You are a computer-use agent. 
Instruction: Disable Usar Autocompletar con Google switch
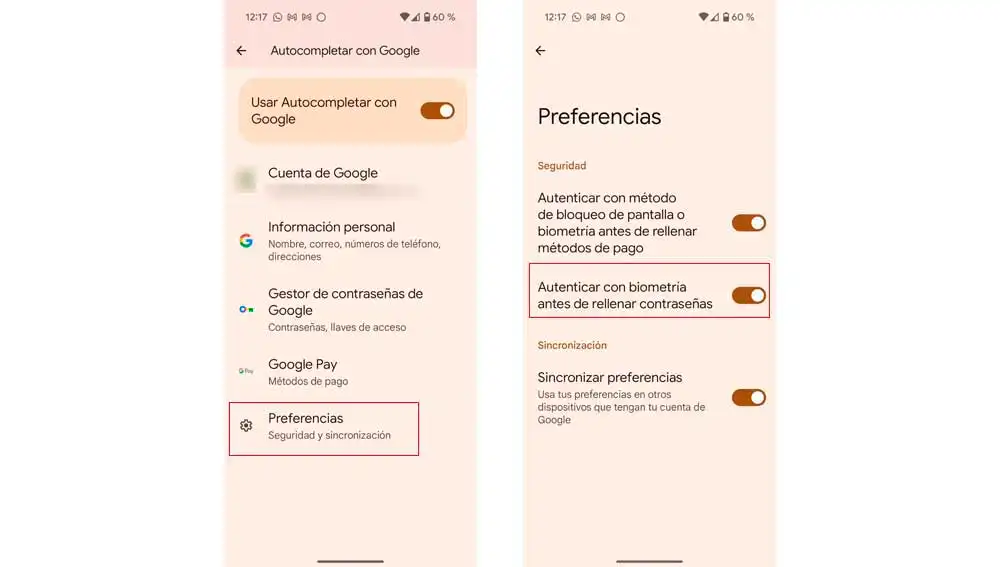437,111
